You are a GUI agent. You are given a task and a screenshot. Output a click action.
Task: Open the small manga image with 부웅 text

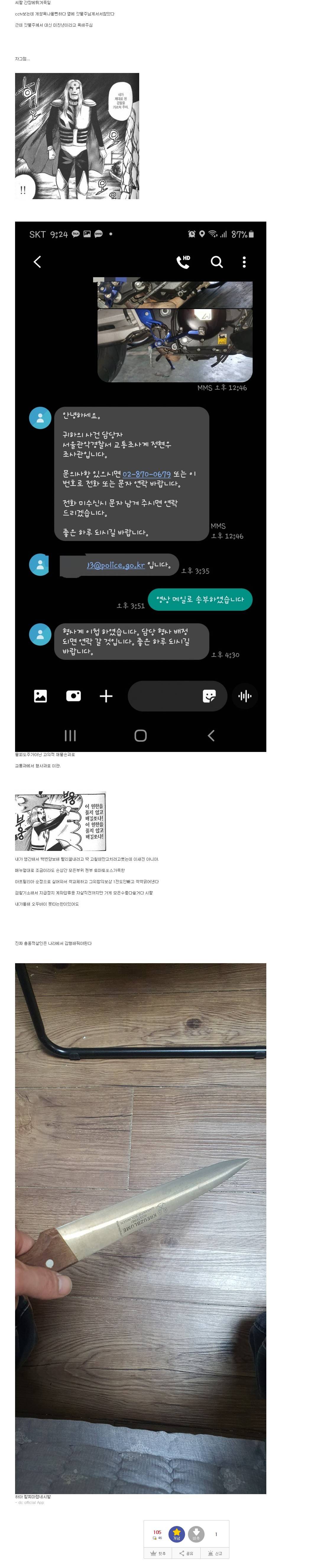(60, 820)
